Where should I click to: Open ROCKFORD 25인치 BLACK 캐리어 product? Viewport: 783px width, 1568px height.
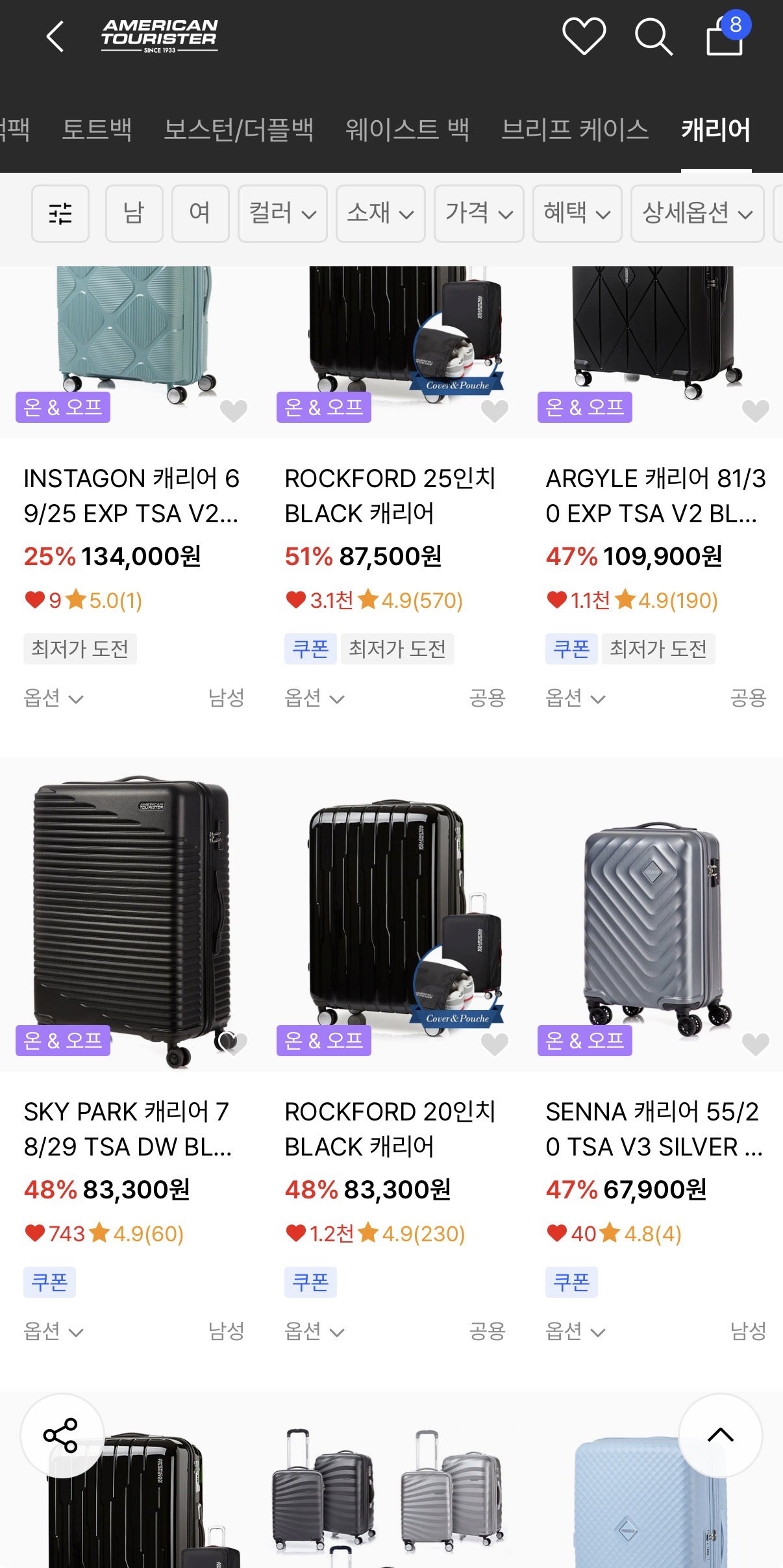point(391,496)
